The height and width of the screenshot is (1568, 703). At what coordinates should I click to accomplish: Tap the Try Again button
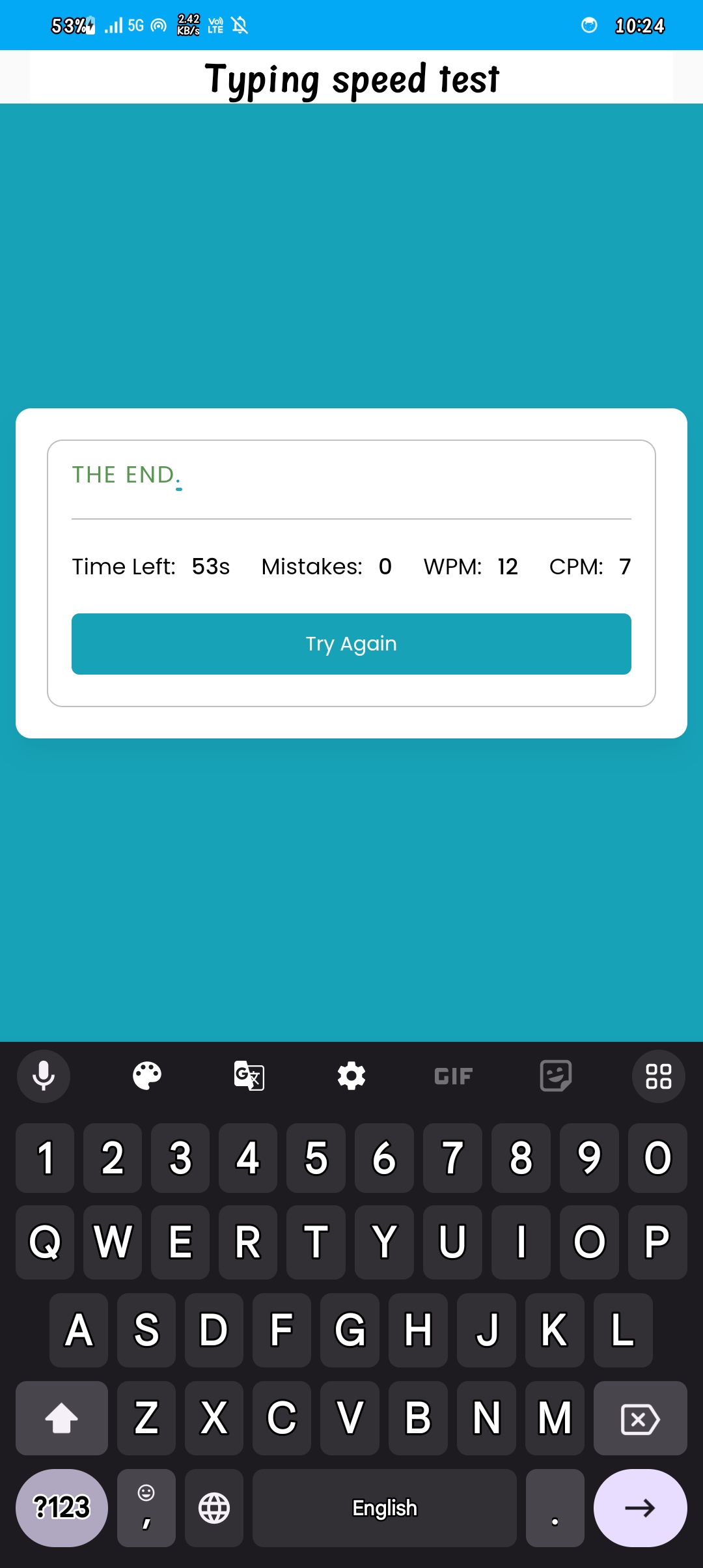point(351,643)
